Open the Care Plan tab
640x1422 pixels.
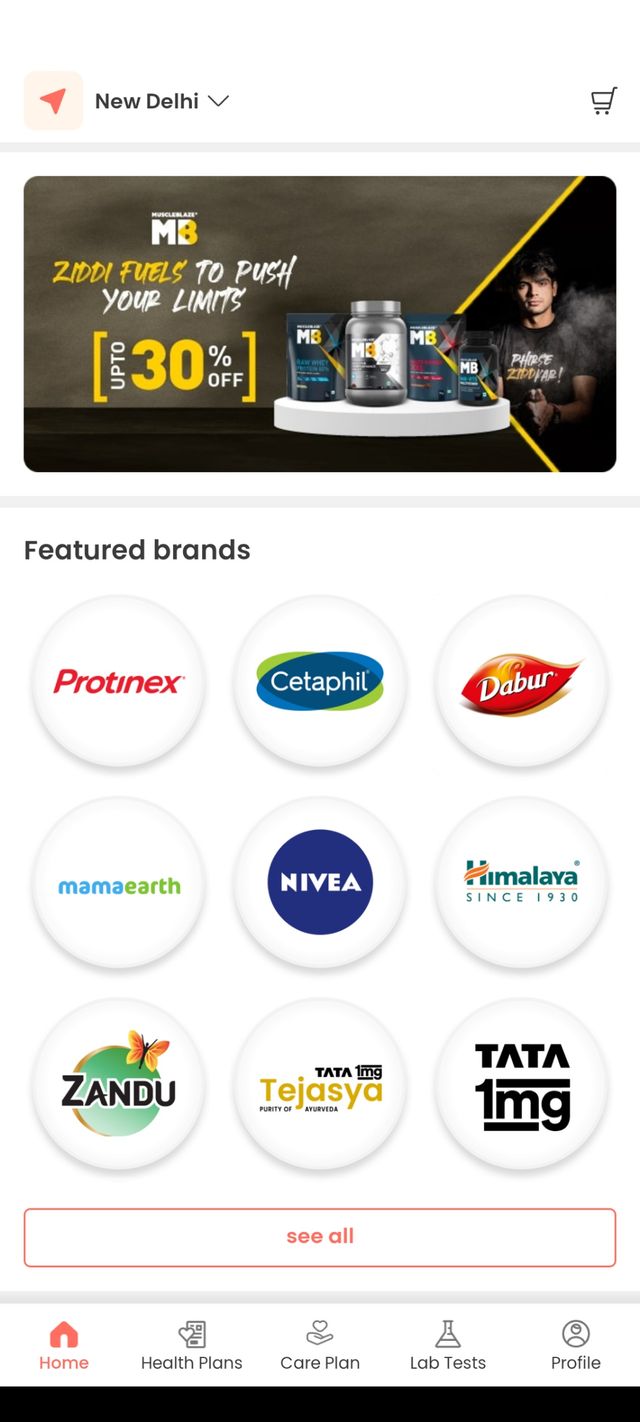click(320, 1345)
